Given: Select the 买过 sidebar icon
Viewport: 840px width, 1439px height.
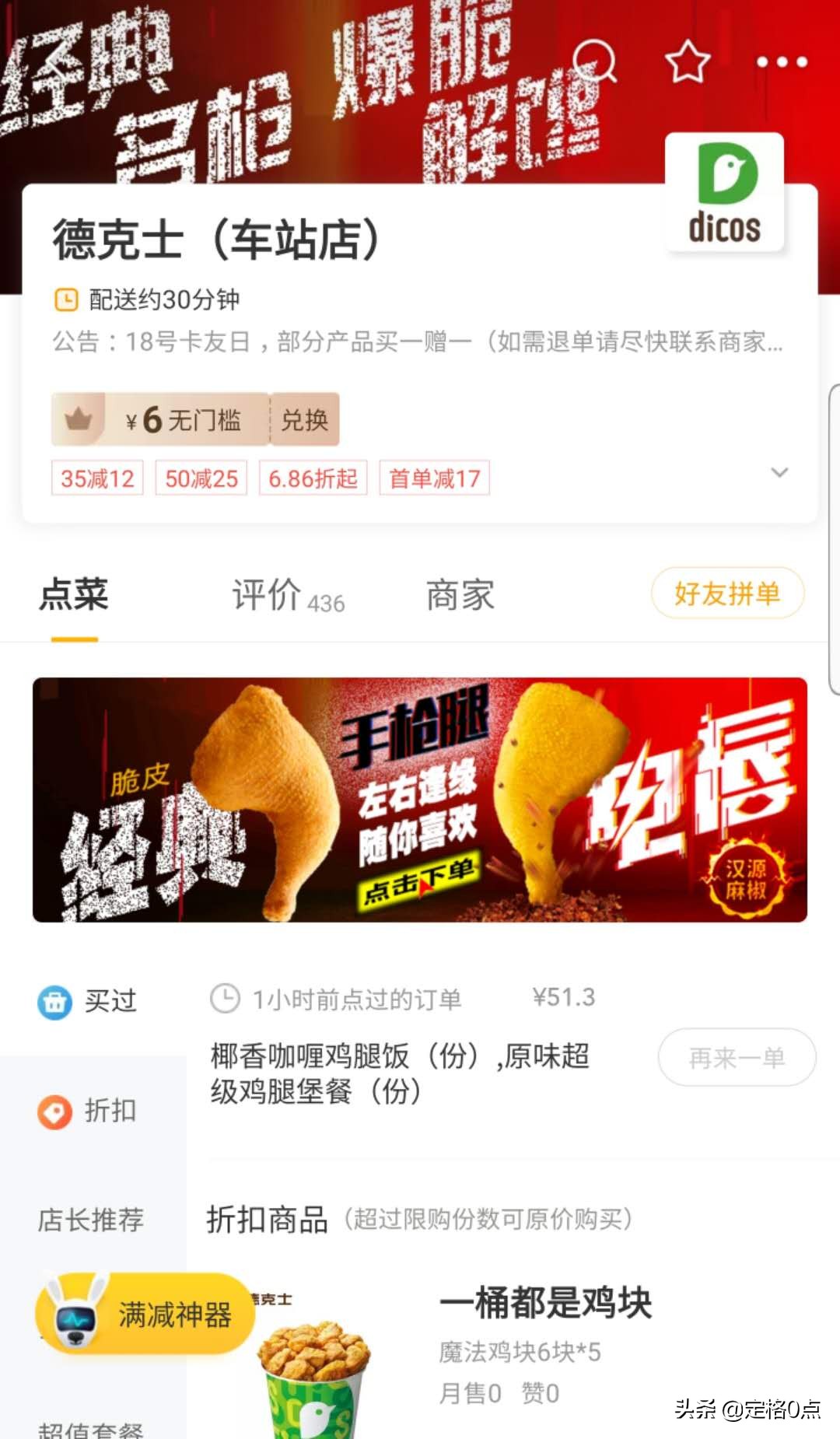Looking at the screenshot, I should click(53, 1002).
